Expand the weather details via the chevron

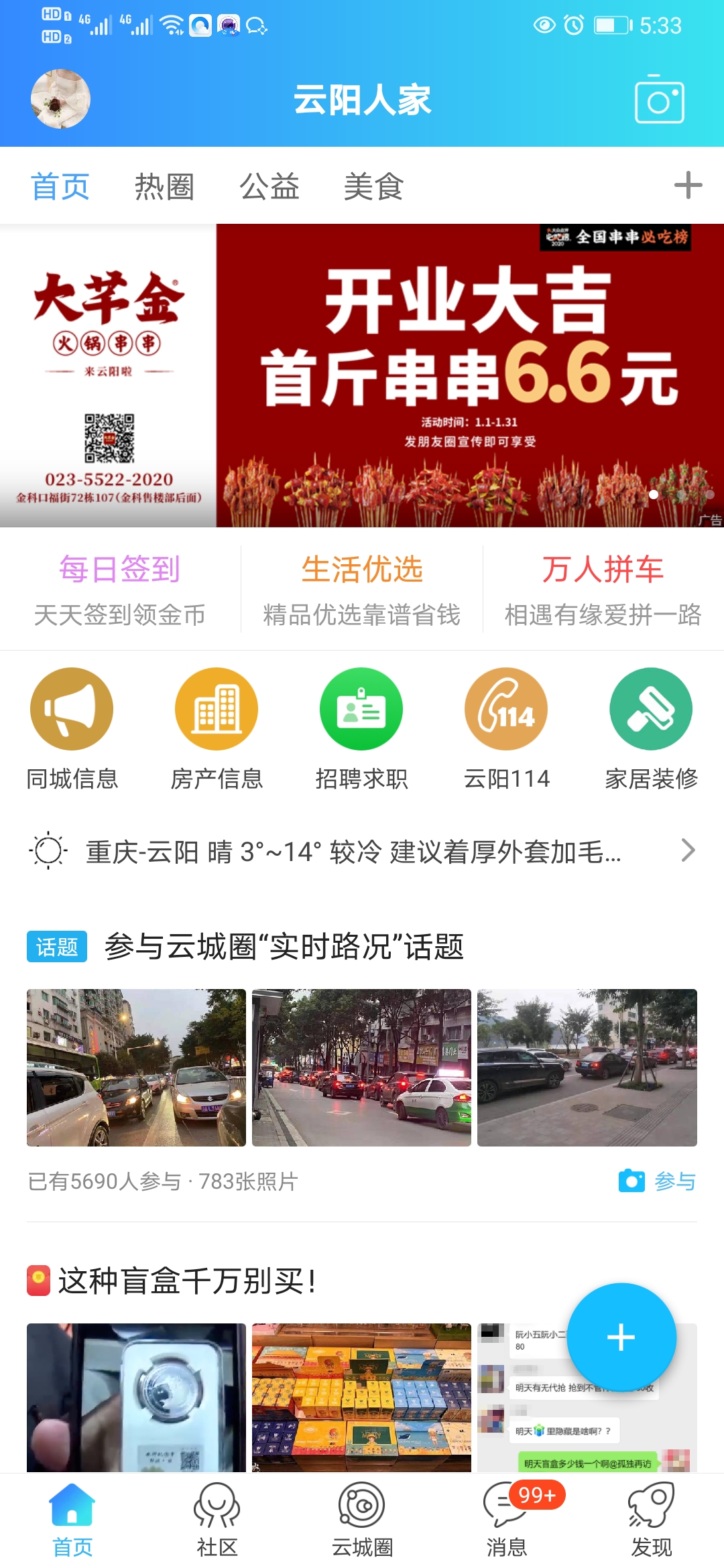tap(686, 850)
